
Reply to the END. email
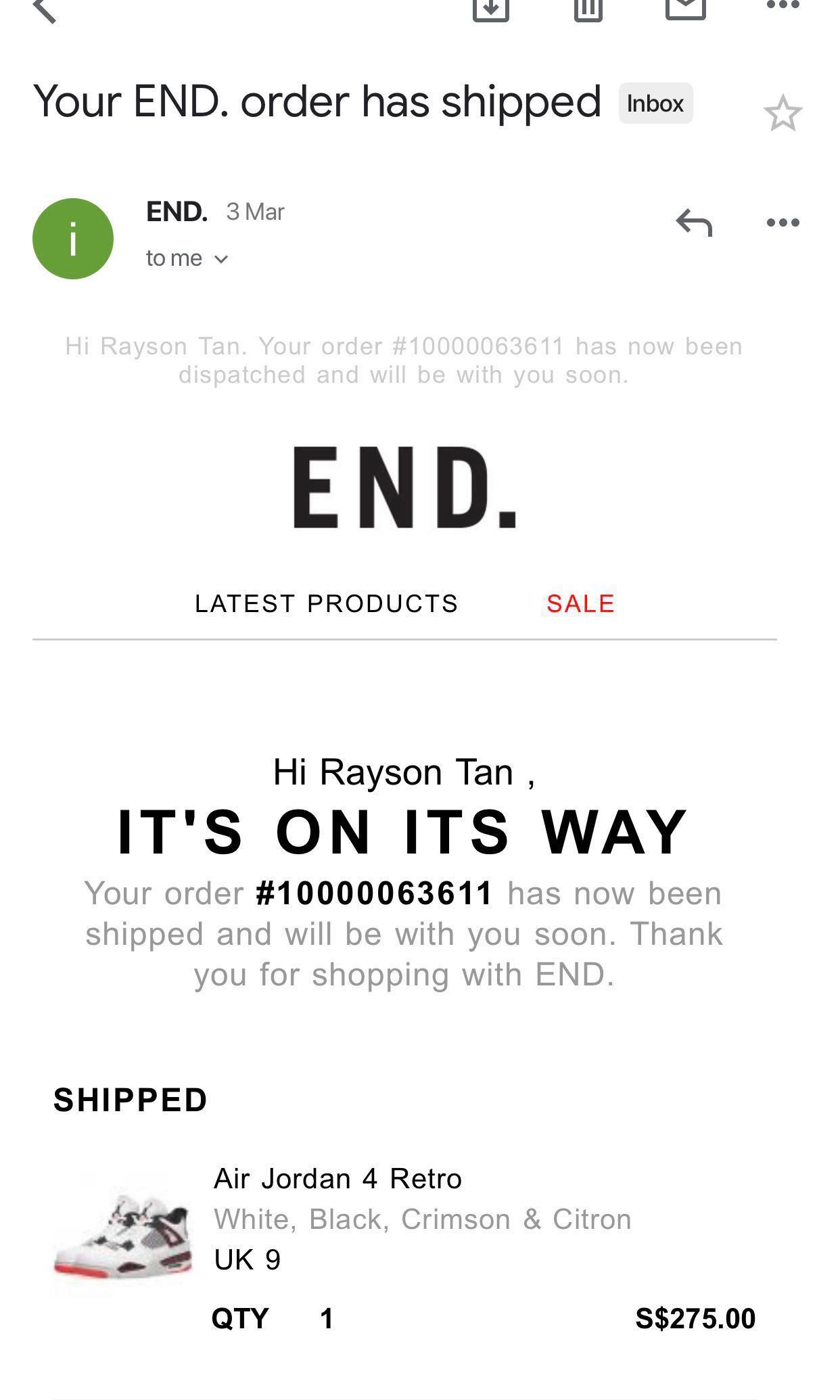click(x=694, y=223)
